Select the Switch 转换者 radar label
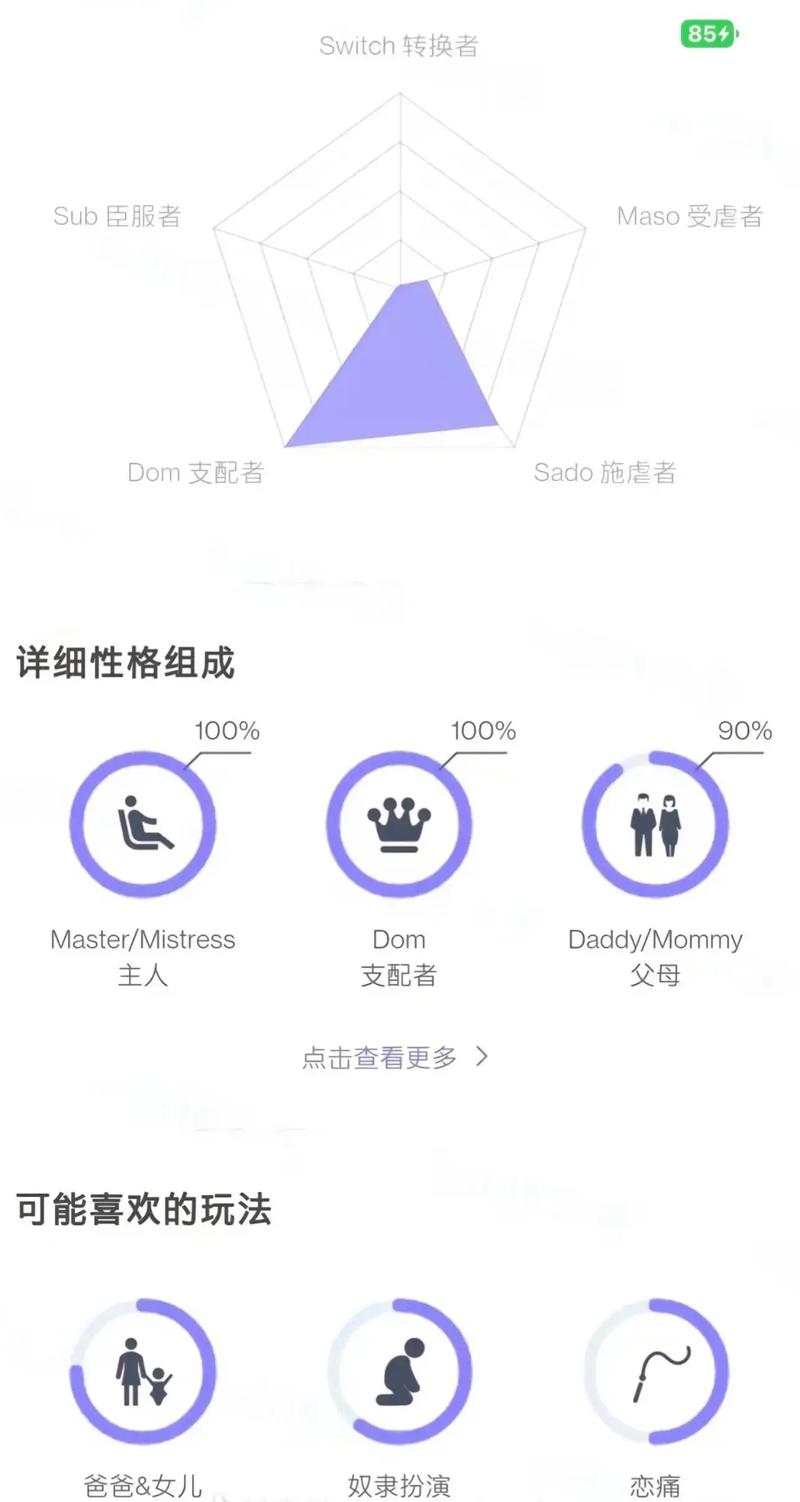 [x=399, y=45]
